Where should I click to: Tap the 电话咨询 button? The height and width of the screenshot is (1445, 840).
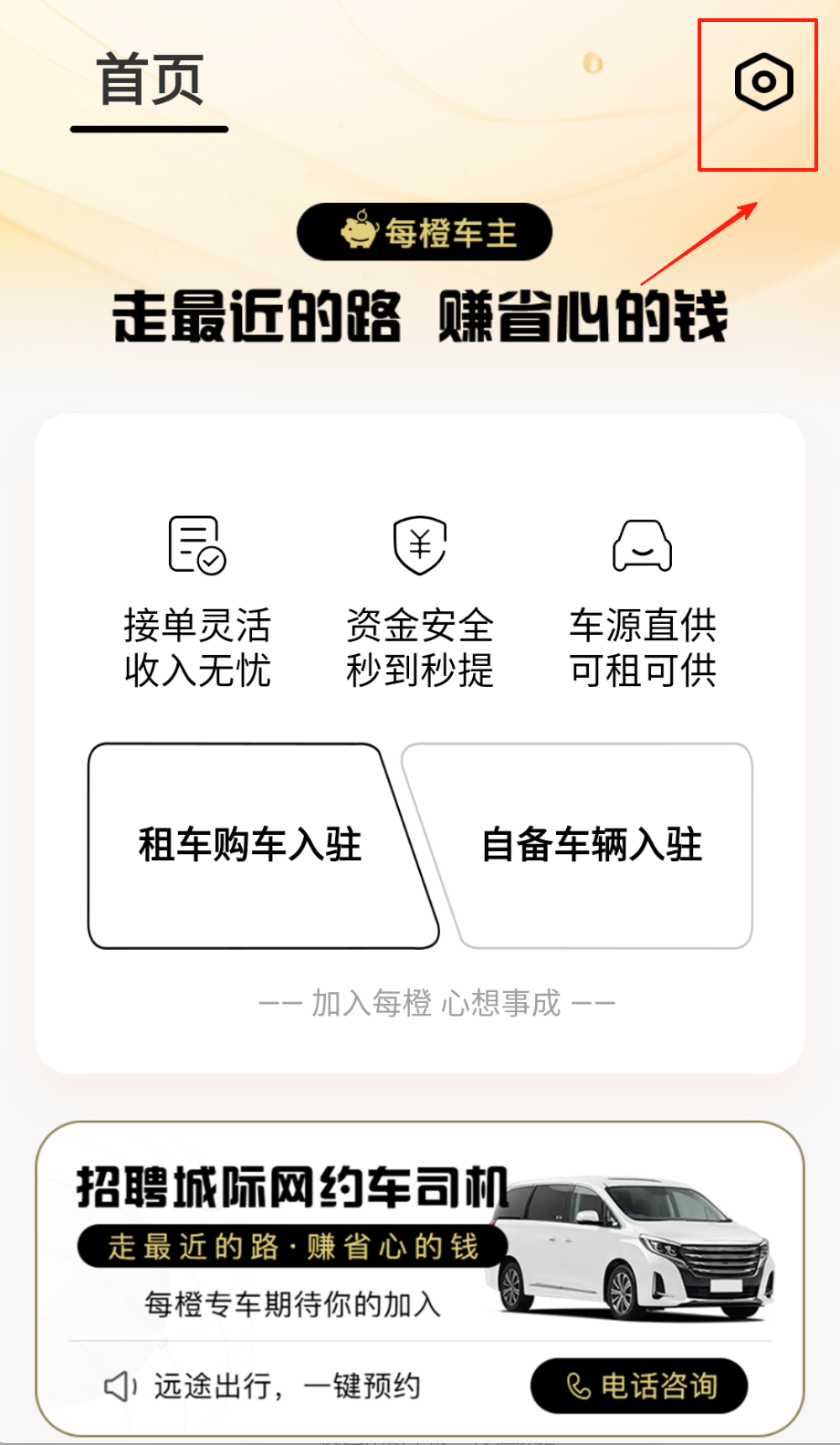[x=639, y=1386]
